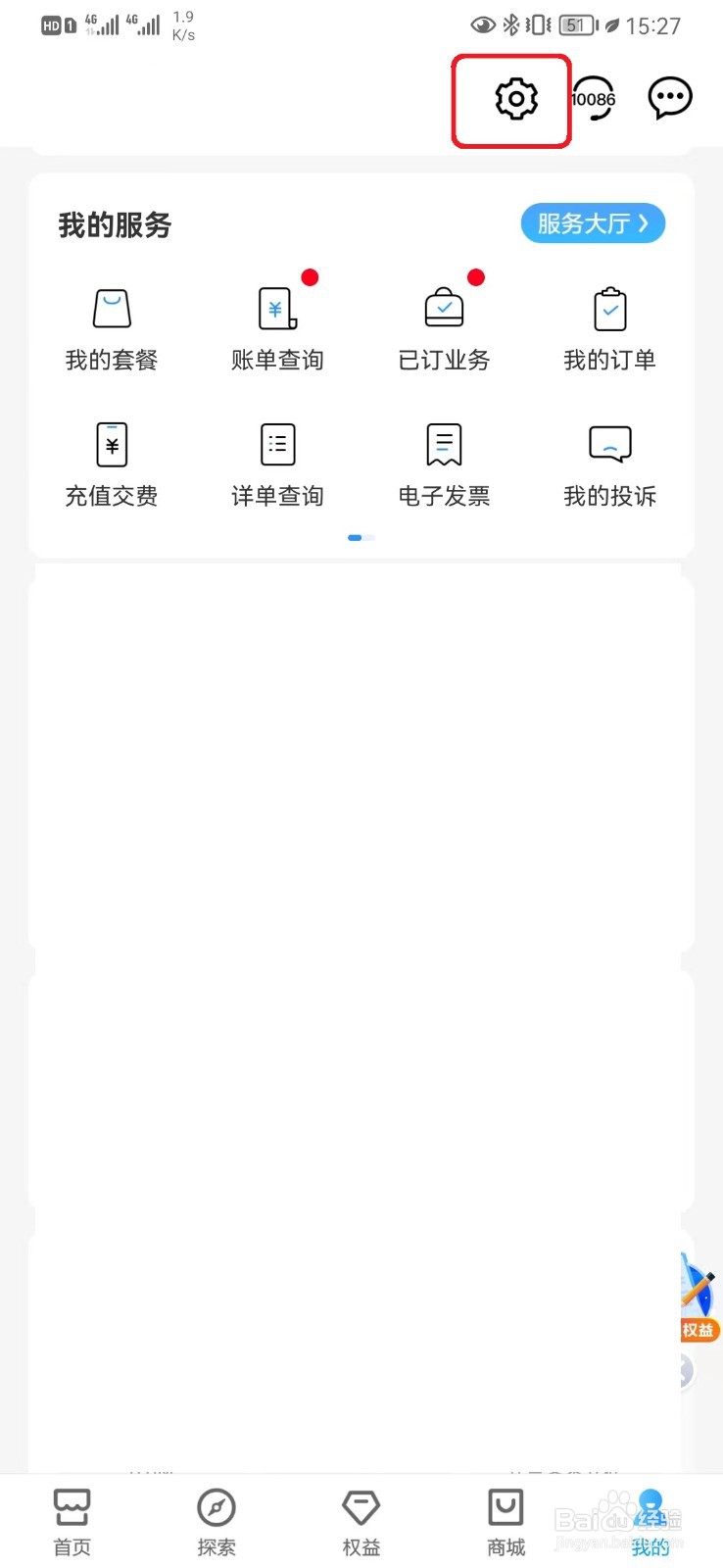Switch to the 首页 tab
723x1568 pixels.
point(72,1521)
